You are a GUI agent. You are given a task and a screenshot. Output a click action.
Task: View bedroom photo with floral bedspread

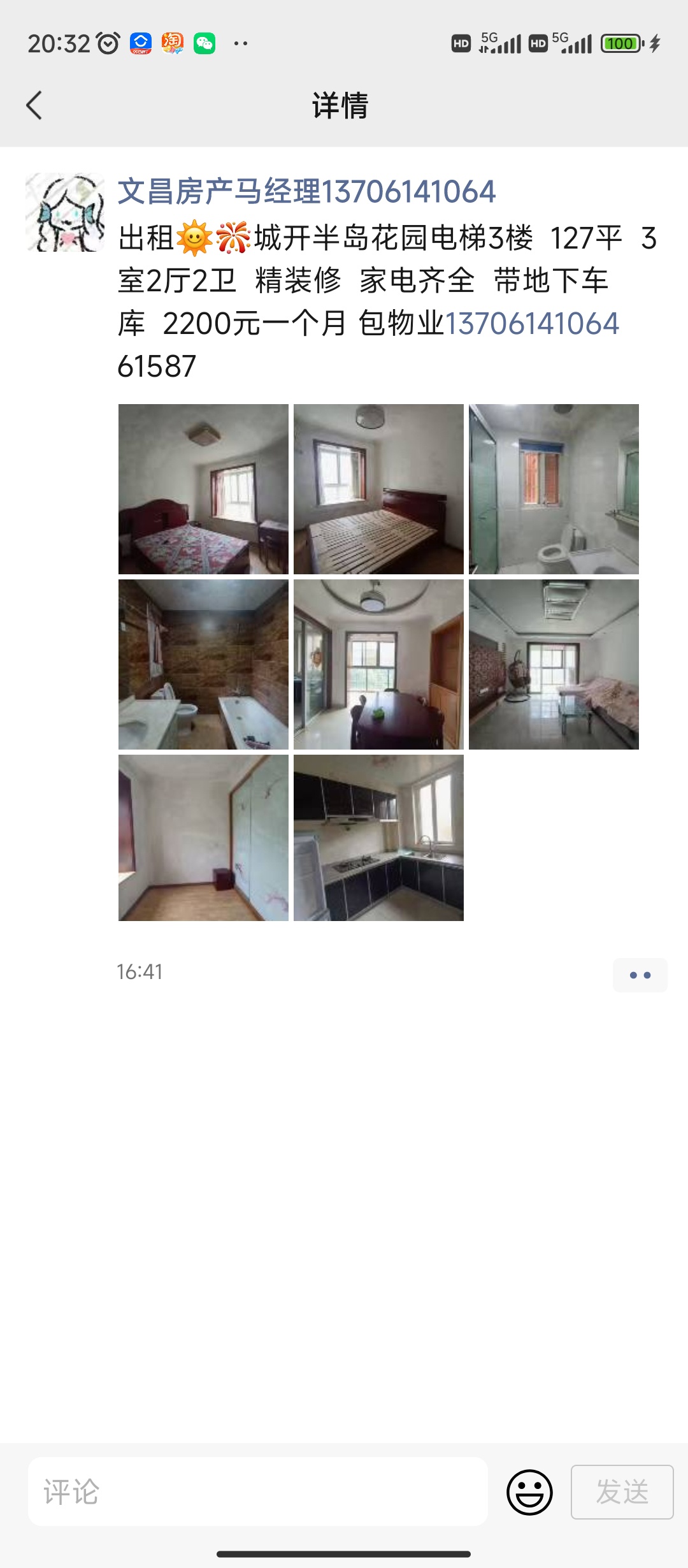(x=203, y=489)
